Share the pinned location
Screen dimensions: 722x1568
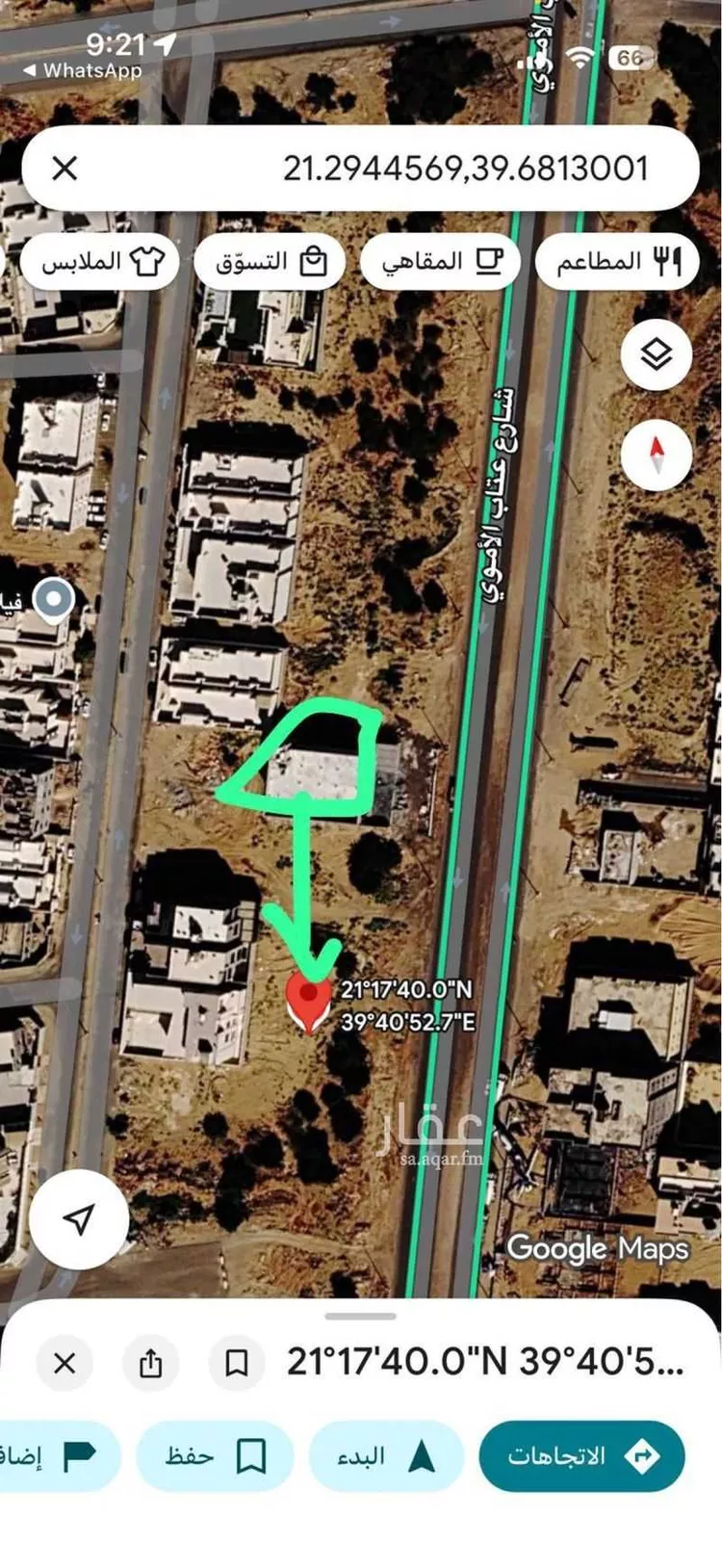point(151,1363)
